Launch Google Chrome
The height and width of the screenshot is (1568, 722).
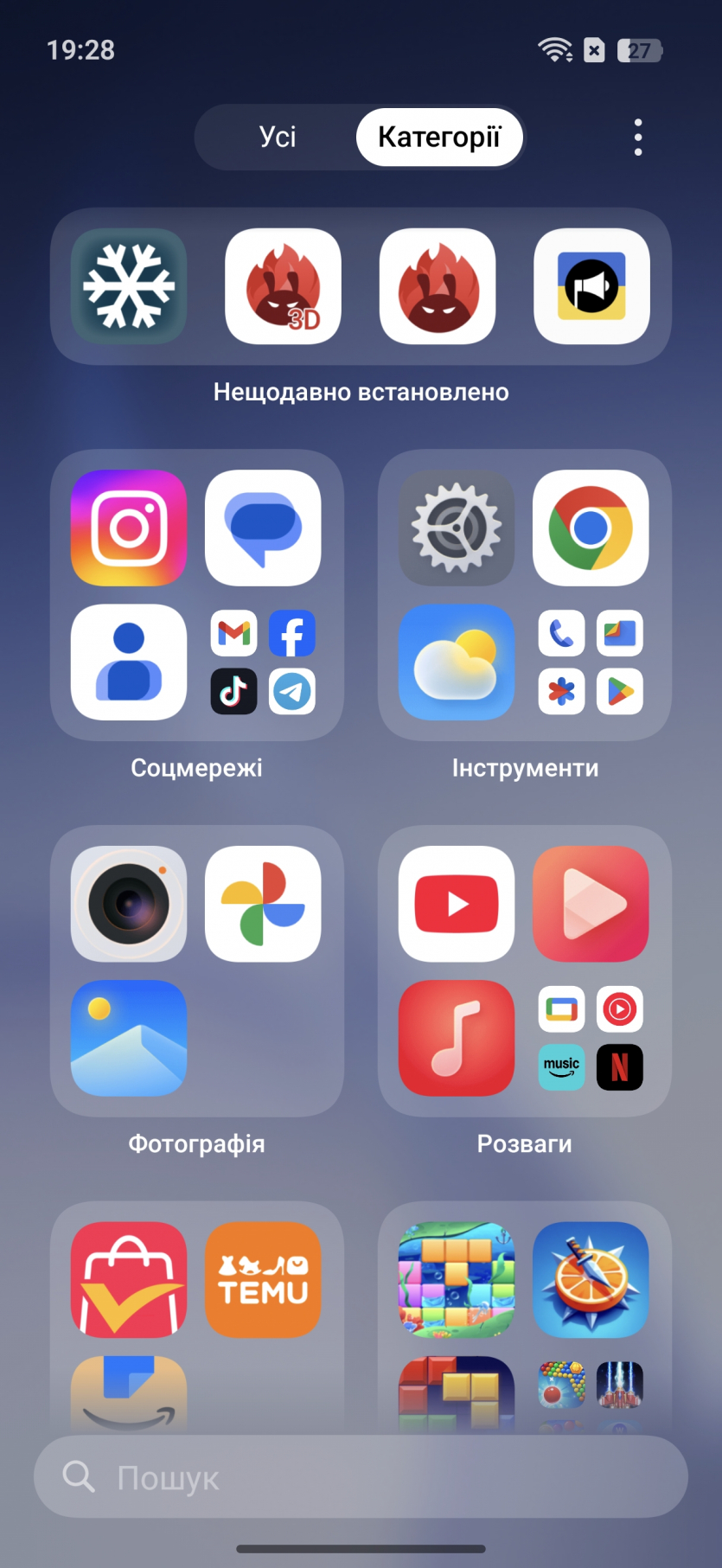coord(591,528)
